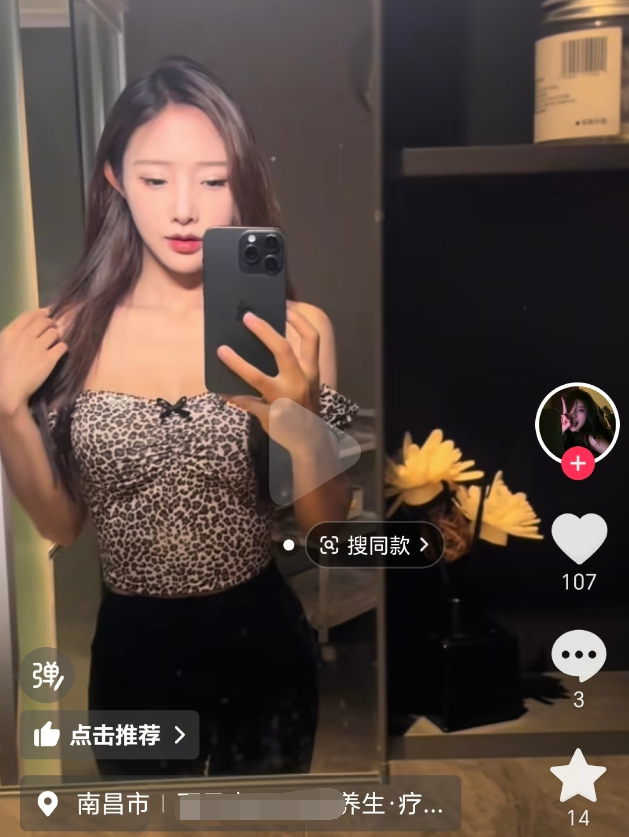Open the comments bubble
Screen dimensions: 629x837
pyautogui.click(x=578, y=657)
